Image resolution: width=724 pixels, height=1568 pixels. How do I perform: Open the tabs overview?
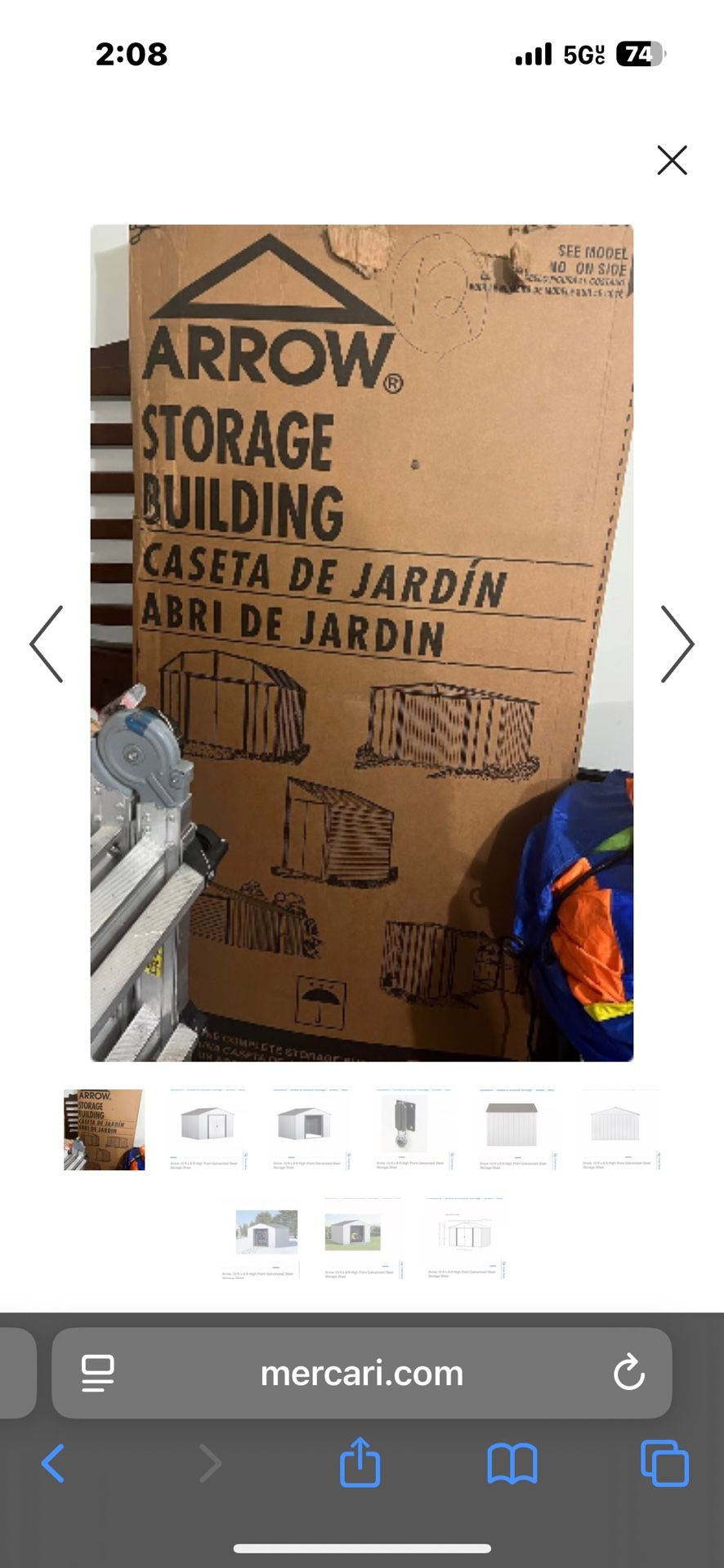tap(664, 1463)
